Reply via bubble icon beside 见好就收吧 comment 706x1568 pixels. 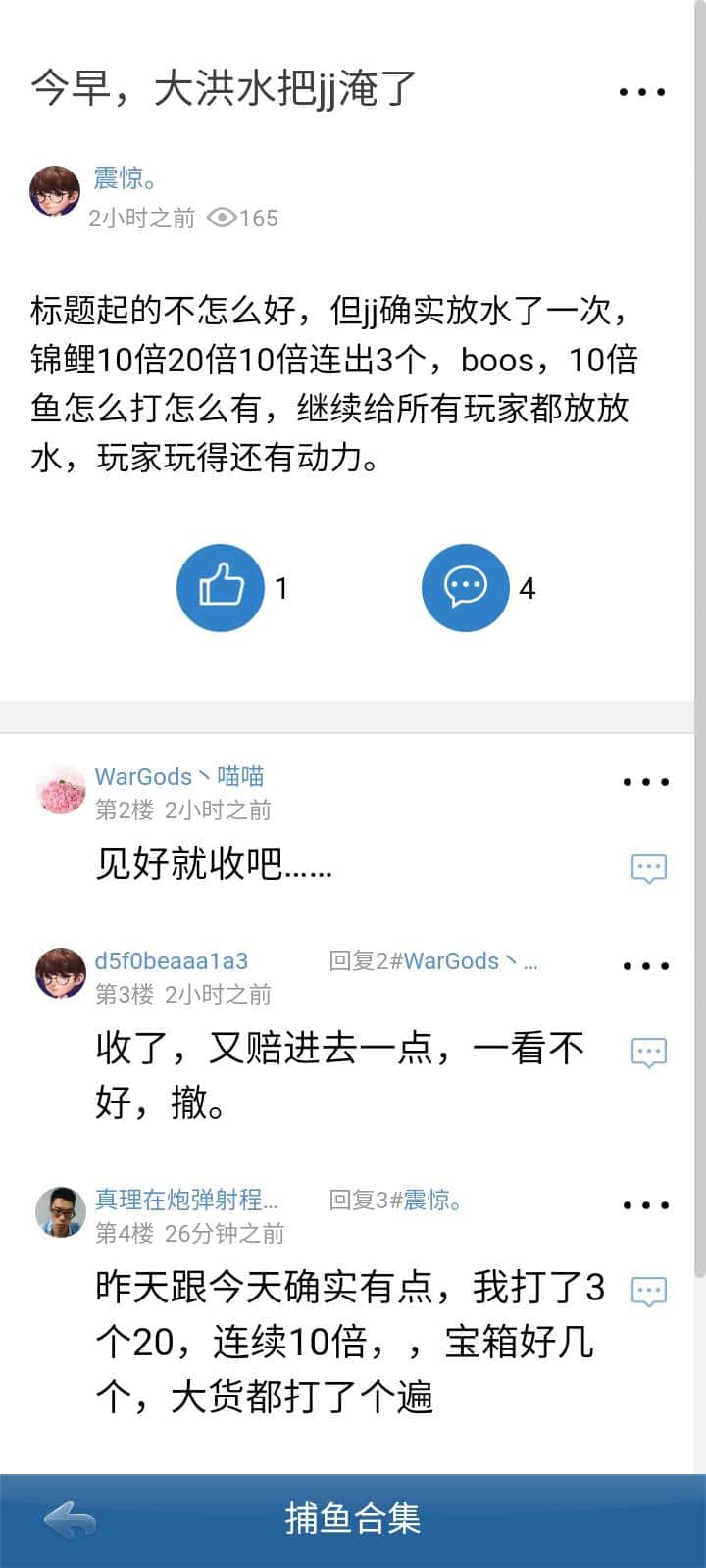point(648,868)
